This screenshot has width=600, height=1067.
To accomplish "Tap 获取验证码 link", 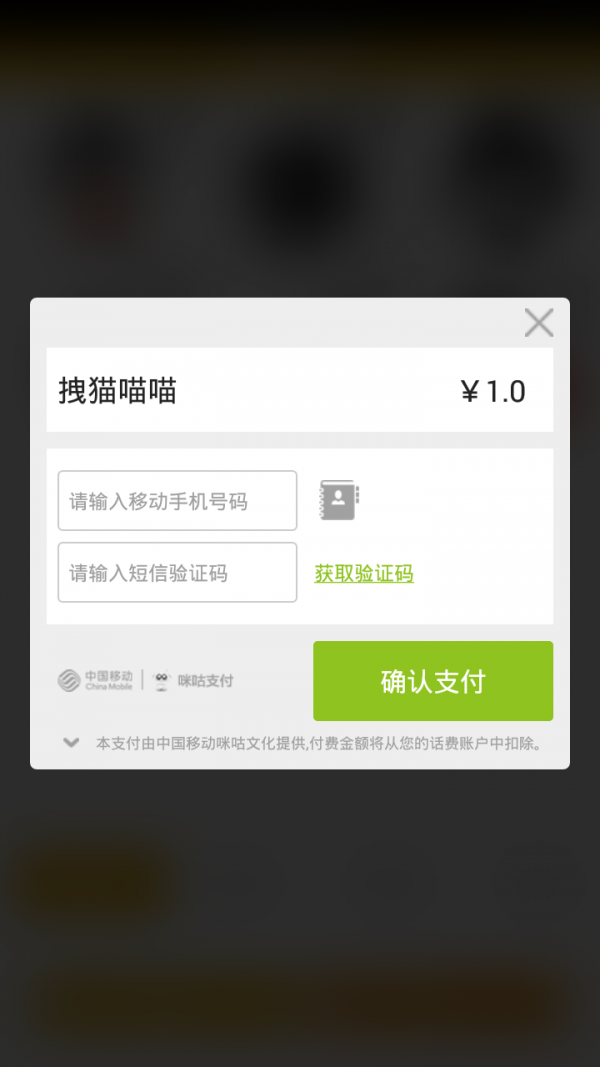I will coord(364,573).
